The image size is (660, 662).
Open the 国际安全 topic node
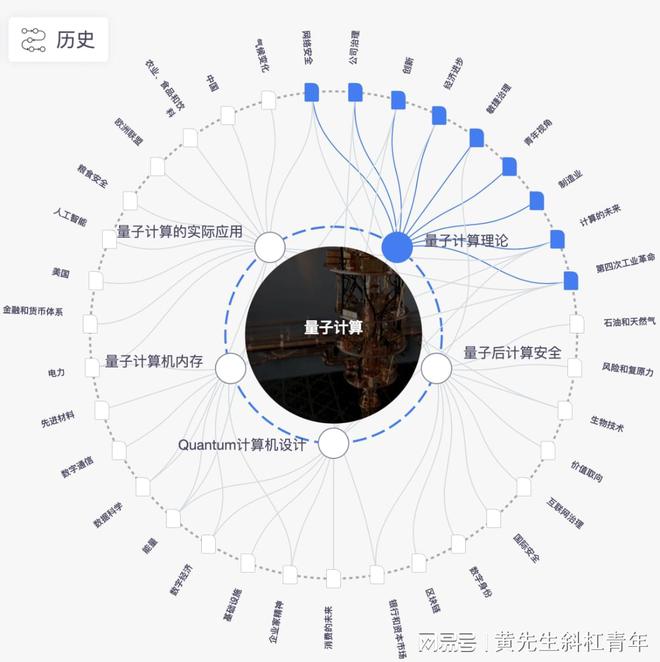(493, 518)
